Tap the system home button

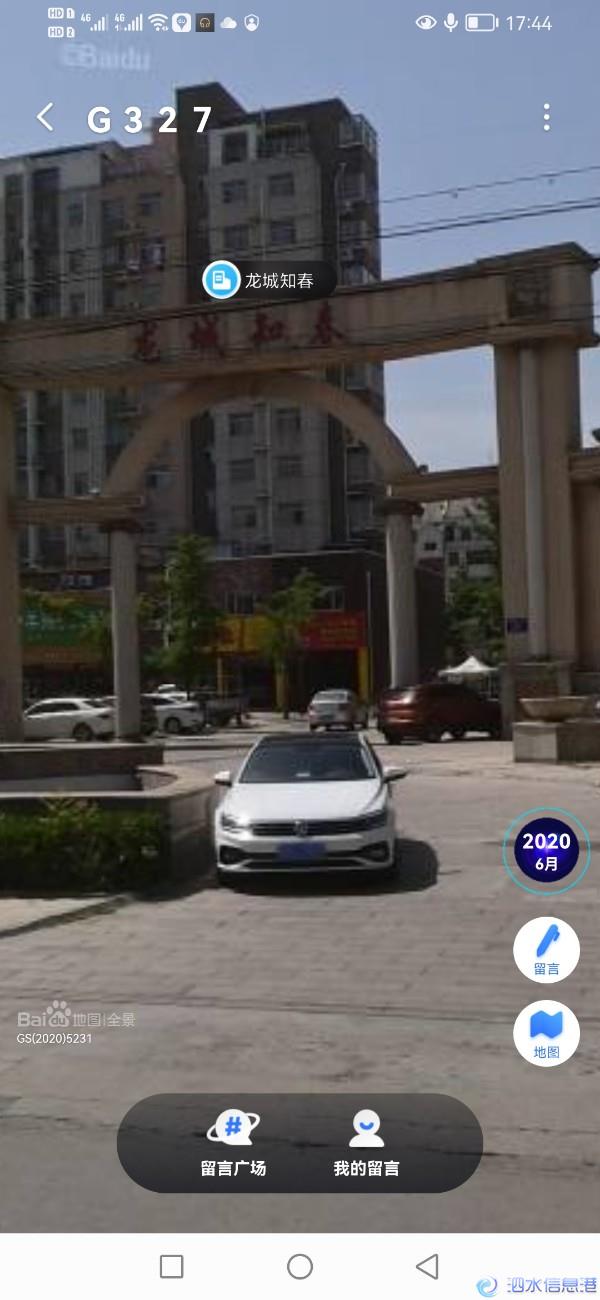click(300, 1267)
